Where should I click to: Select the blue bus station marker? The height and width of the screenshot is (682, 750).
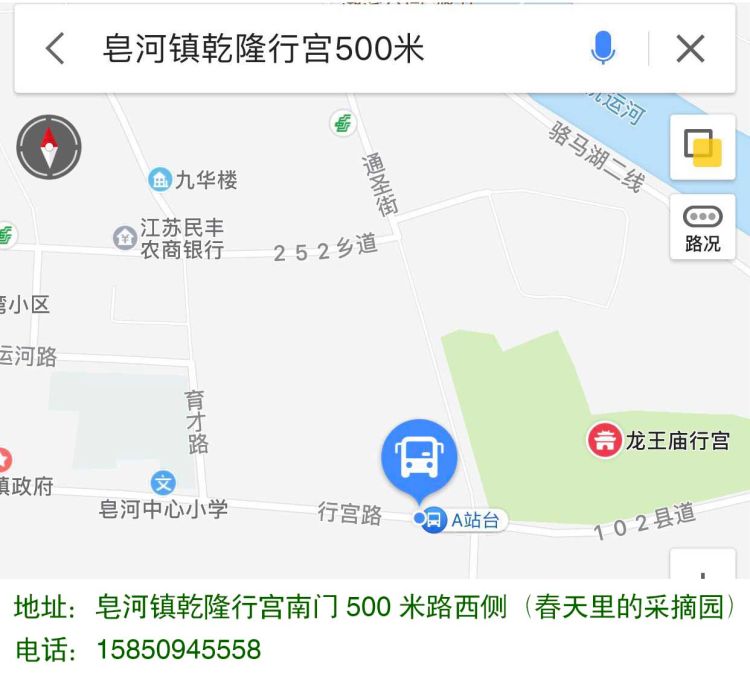[x=419, y=458]
